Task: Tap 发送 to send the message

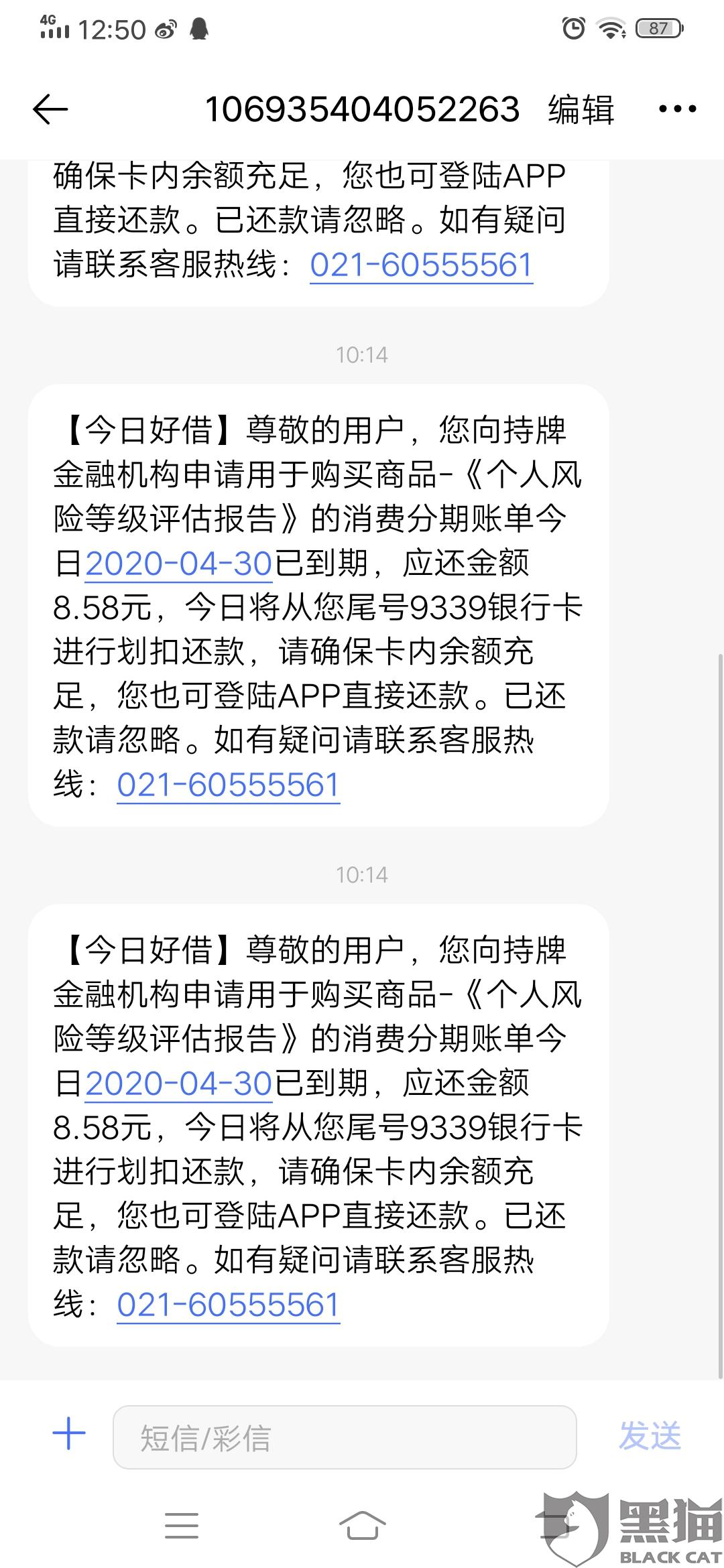Action: click(649, 1436)
